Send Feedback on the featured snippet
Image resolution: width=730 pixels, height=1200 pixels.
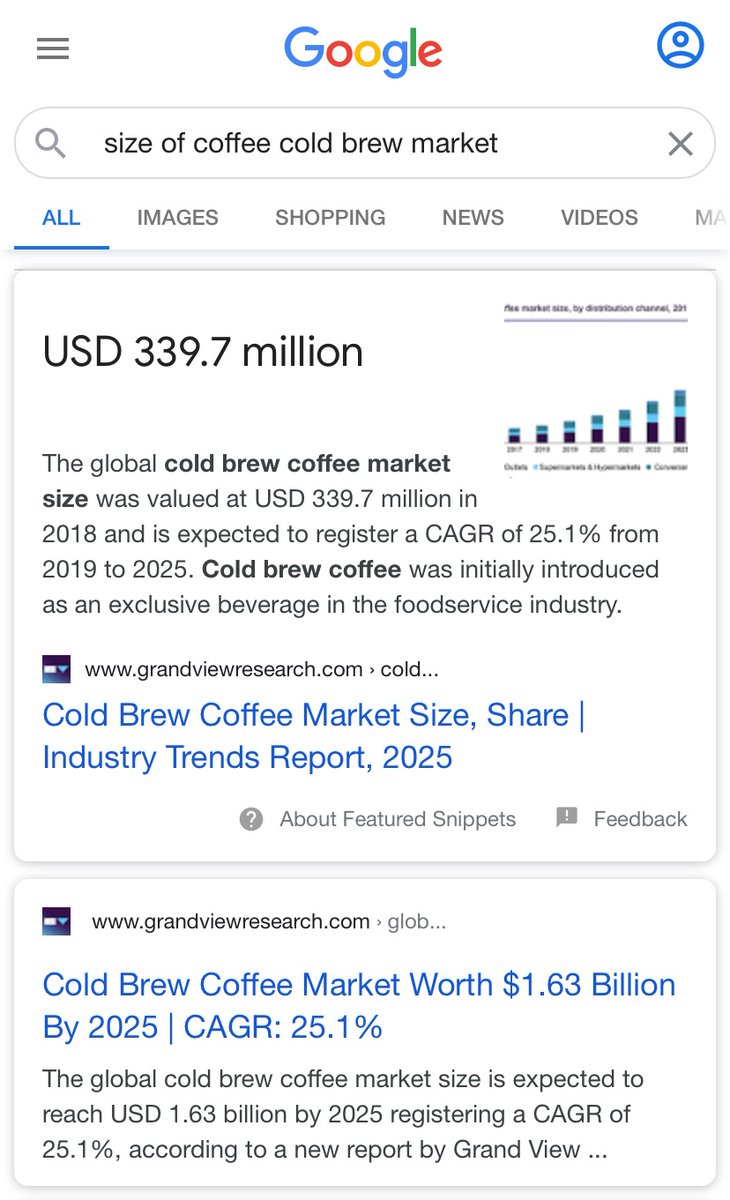[622, 819]
